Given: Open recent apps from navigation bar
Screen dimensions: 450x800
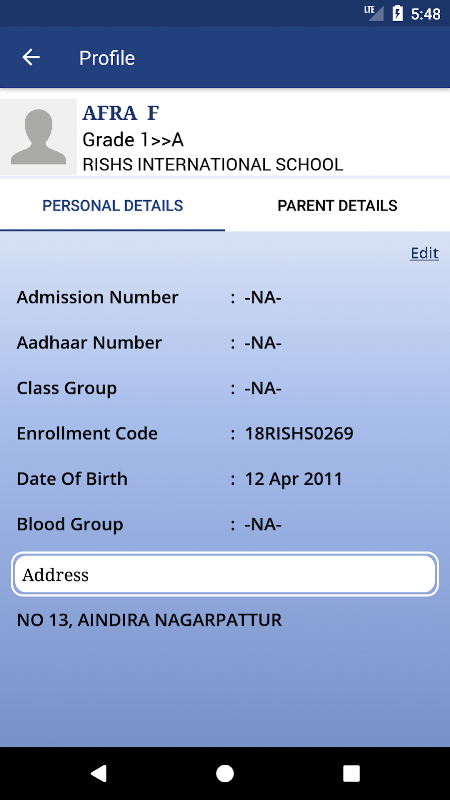Looking at the screenshot, I should tap(351, 773).
